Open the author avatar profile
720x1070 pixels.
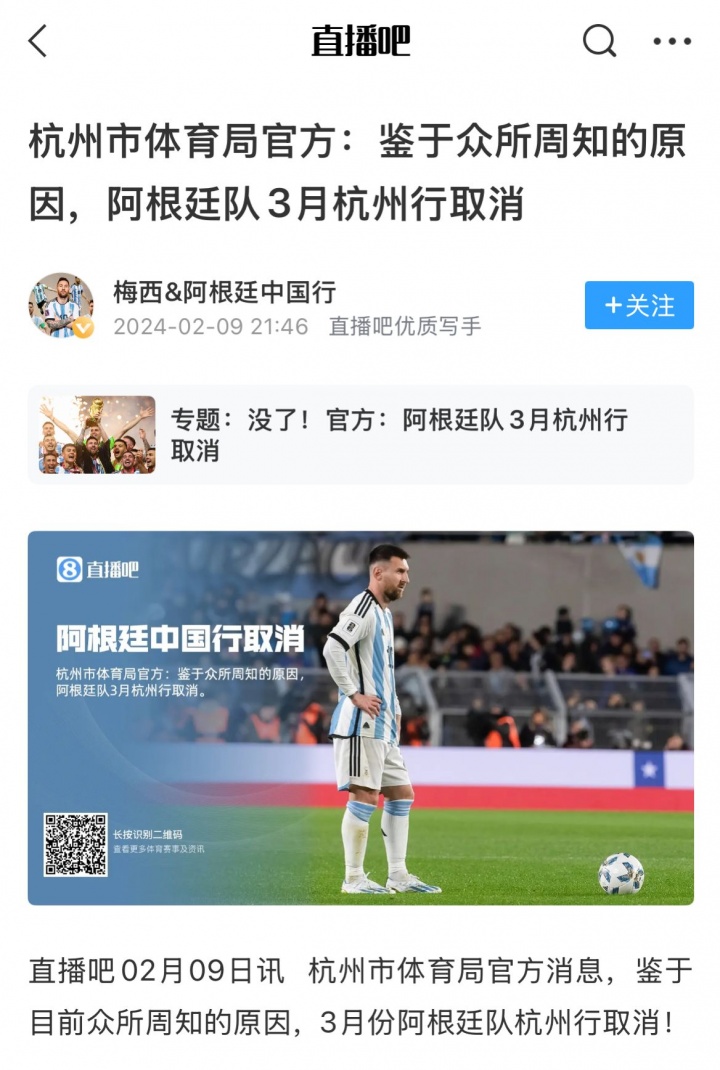tap(61, 305)
